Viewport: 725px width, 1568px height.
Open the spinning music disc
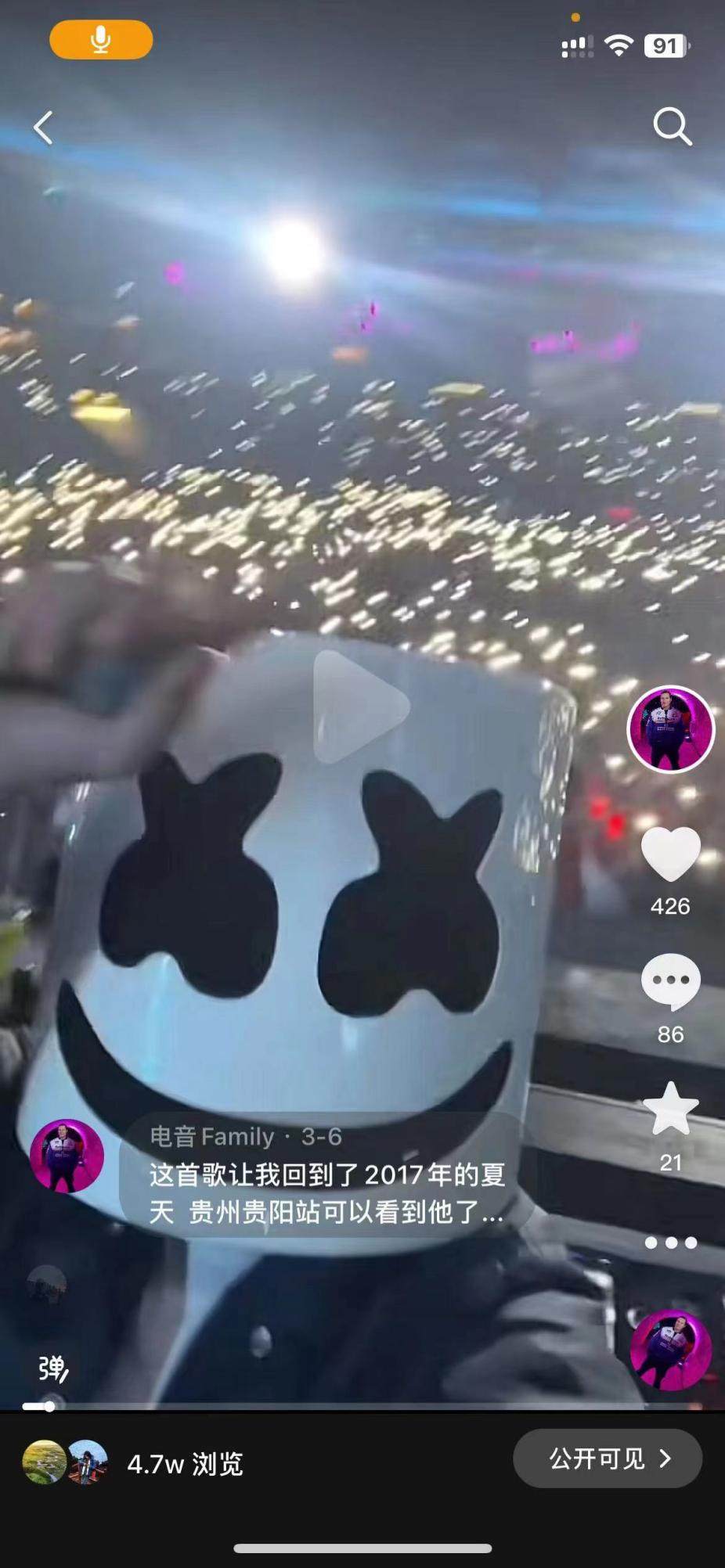671,1350
